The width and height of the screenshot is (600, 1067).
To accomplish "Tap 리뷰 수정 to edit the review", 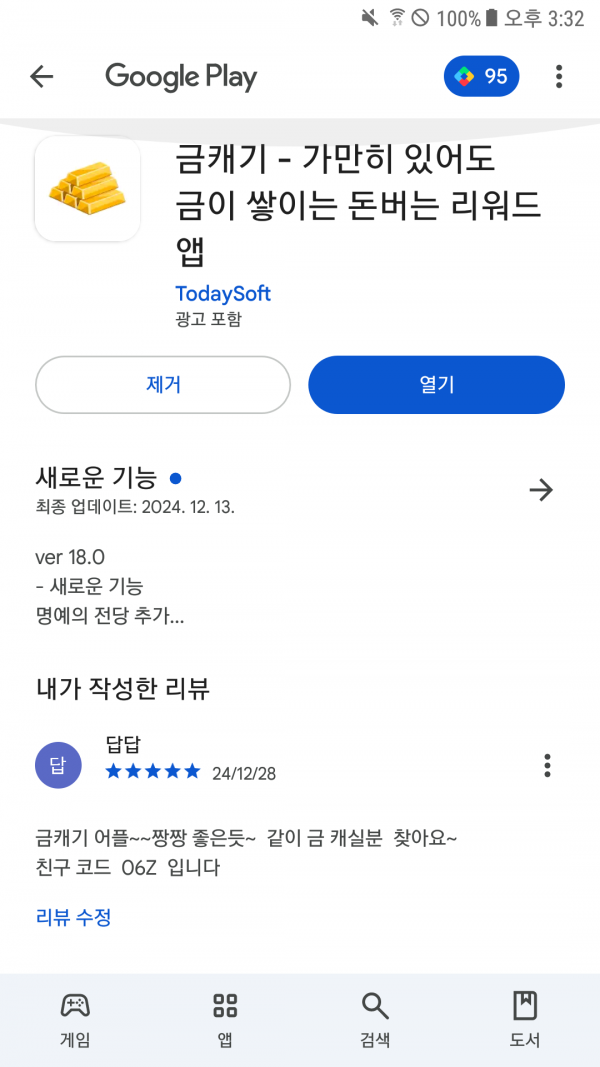I will tap(73, 917).
